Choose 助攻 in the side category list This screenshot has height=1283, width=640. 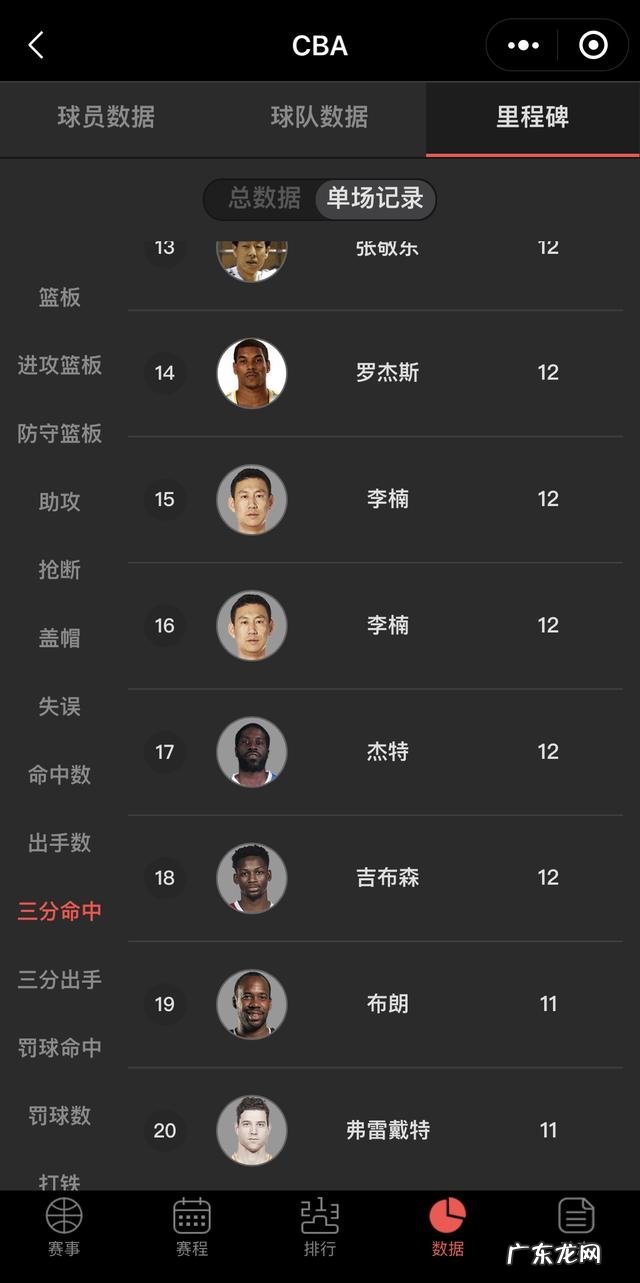coord(60,502)
